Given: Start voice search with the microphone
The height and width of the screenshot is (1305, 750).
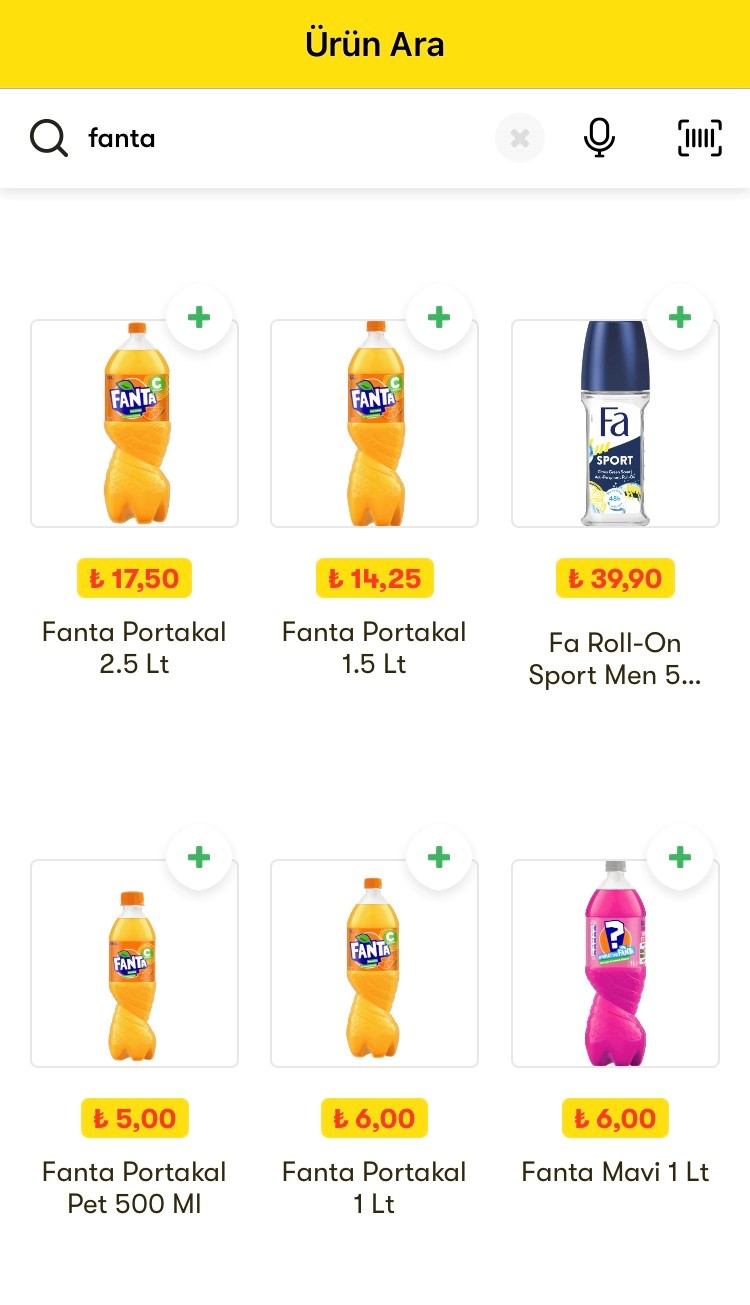Looking at the screenshot, I should pyautogui.click(x=599, y=138).
